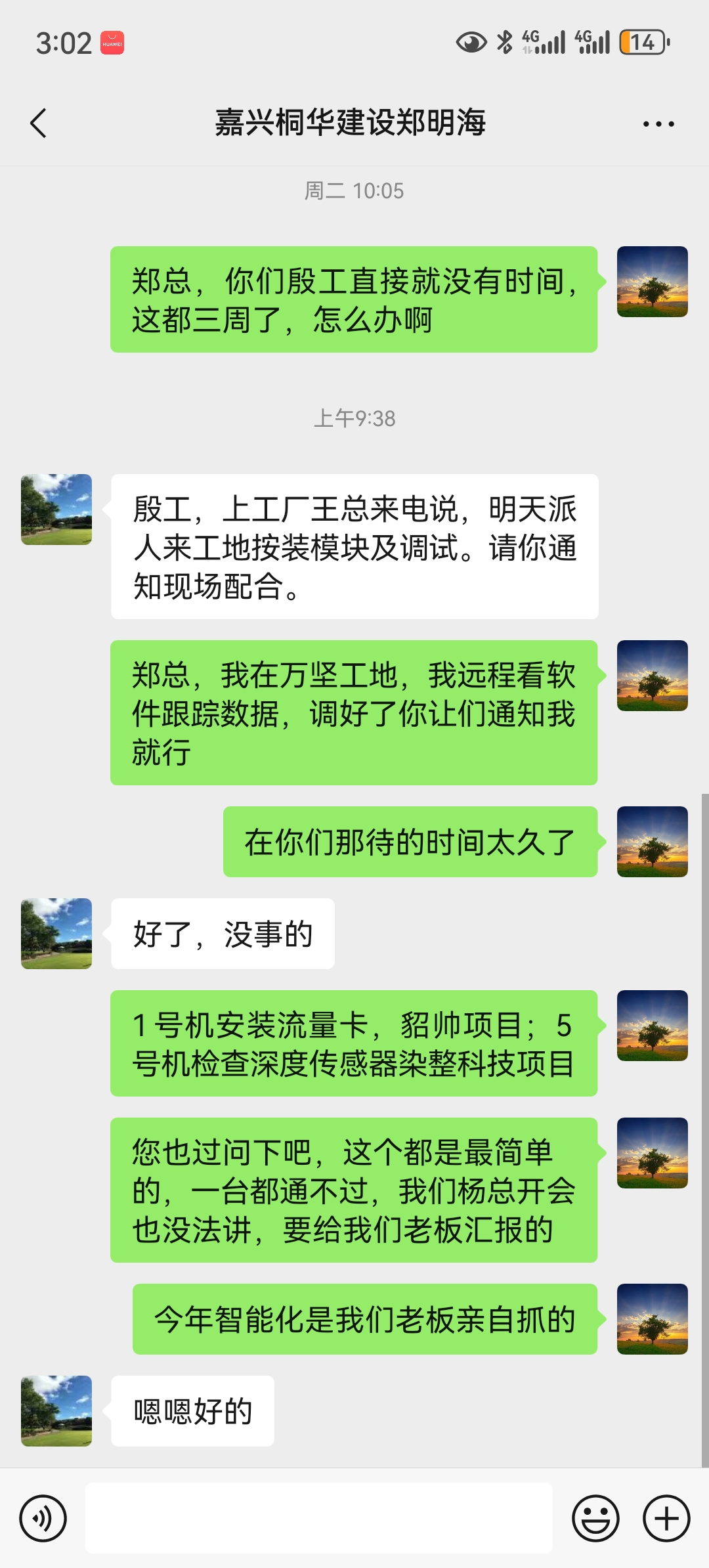Open the chat info overflow menu
The width and height of the screenshot is (709, 1568).
tap(658, 123)
